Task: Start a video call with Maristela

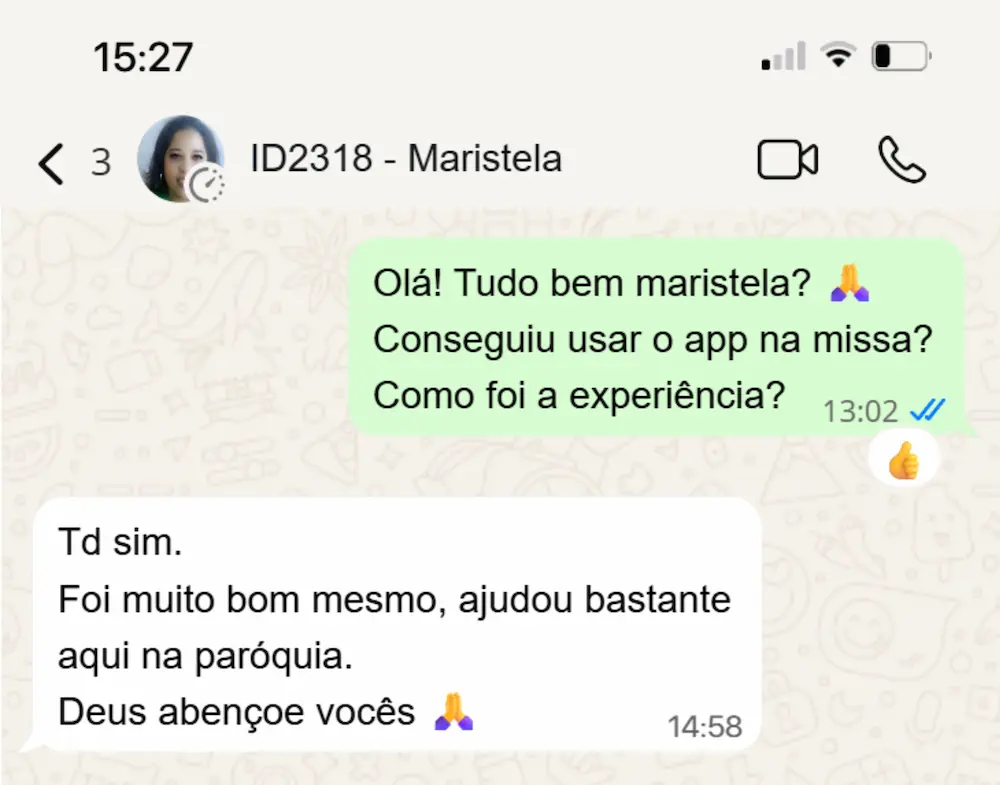Action: (787, 160)
